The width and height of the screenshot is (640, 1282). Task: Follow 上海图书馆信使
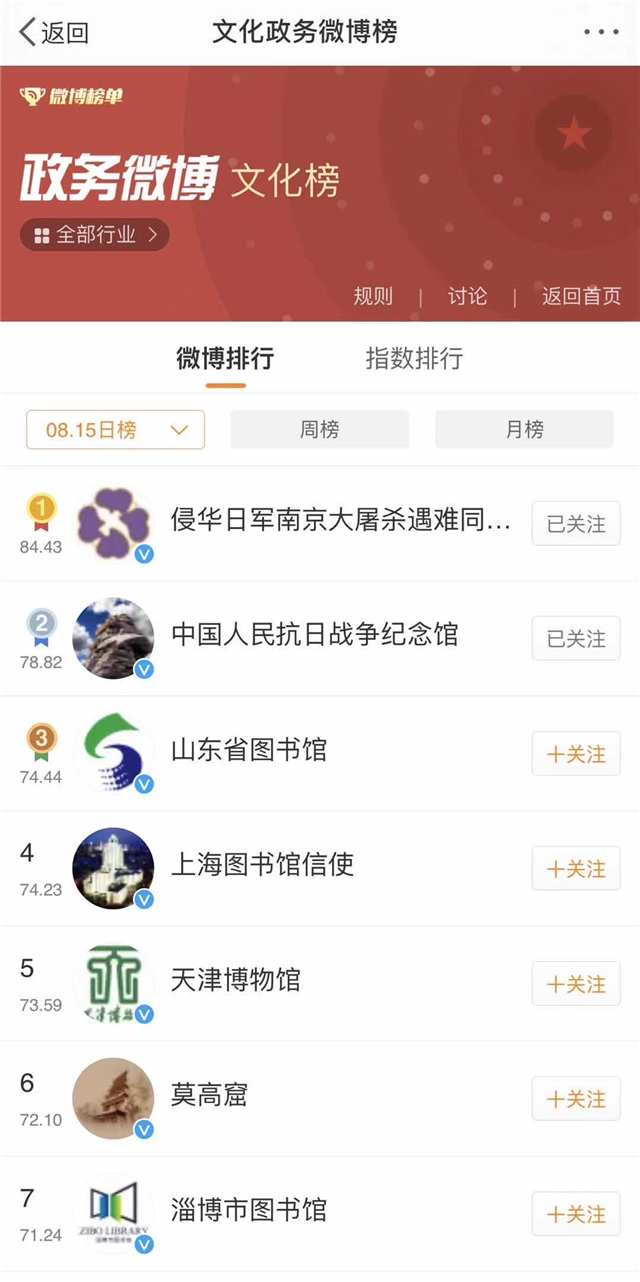point(576,869)
